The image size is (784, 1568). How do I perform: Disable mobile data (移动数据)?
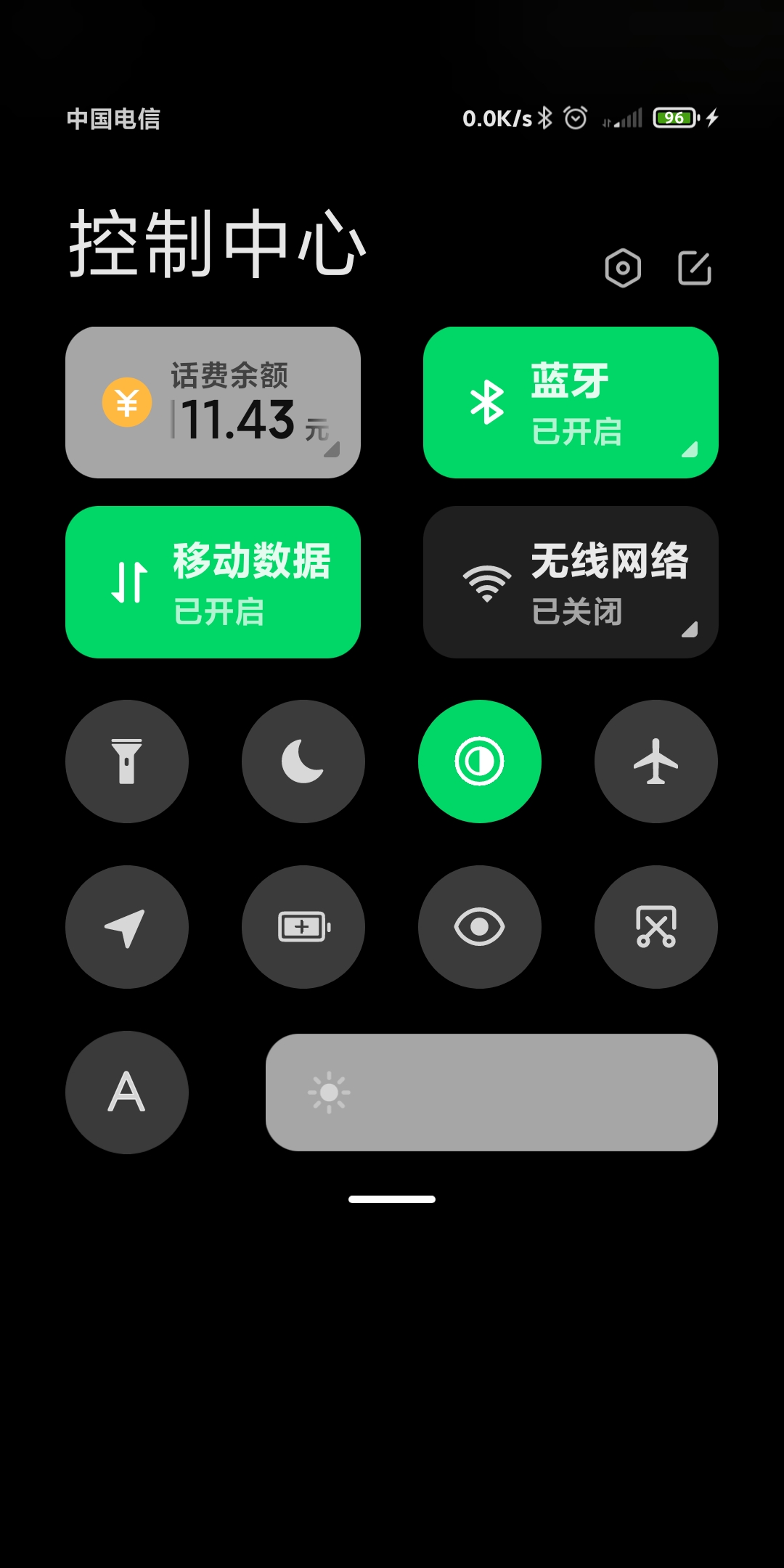(x=213, y=582)
